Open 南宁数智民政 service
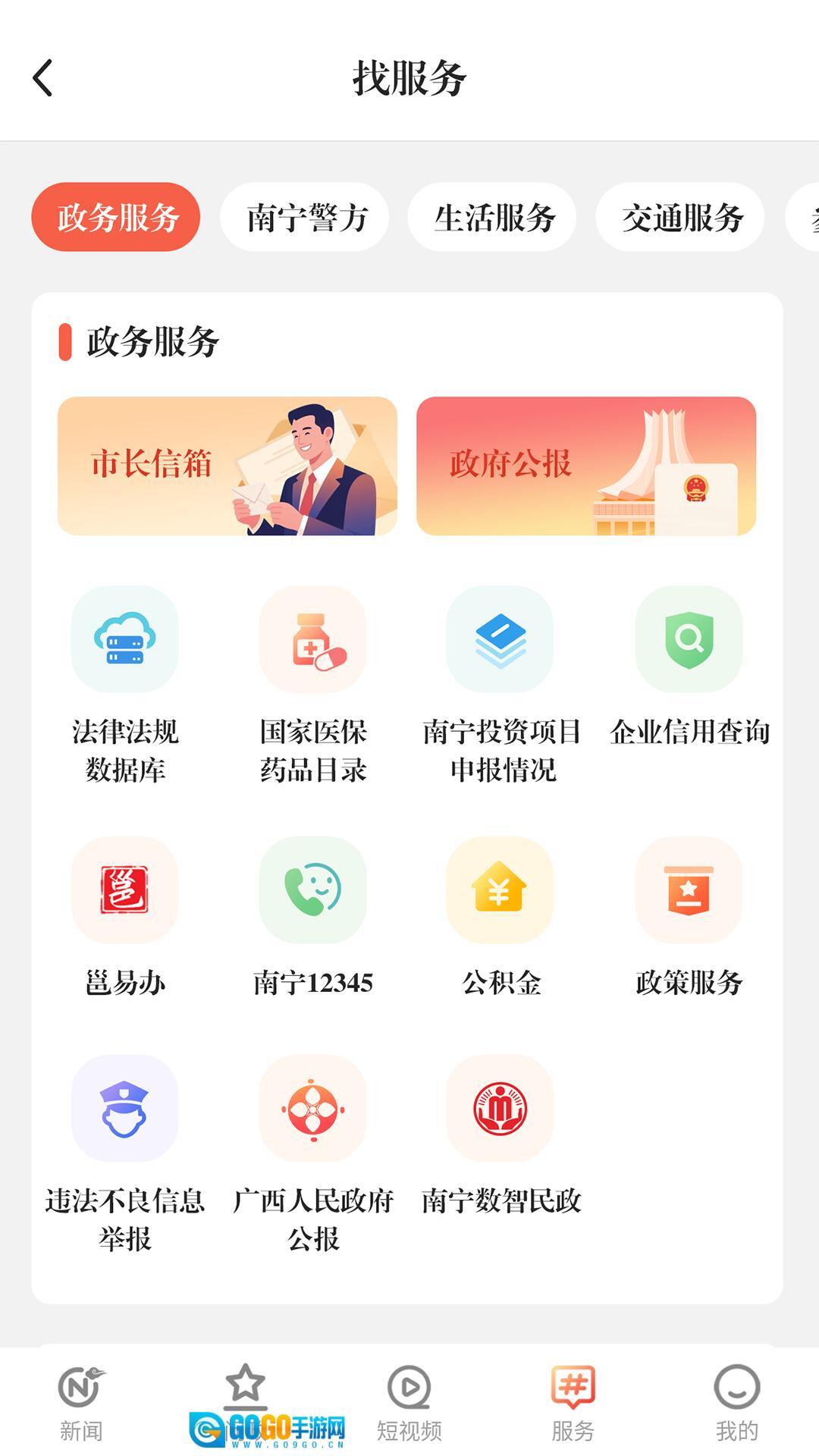Screen dimensions: 819x1456 click(500, 1109)
